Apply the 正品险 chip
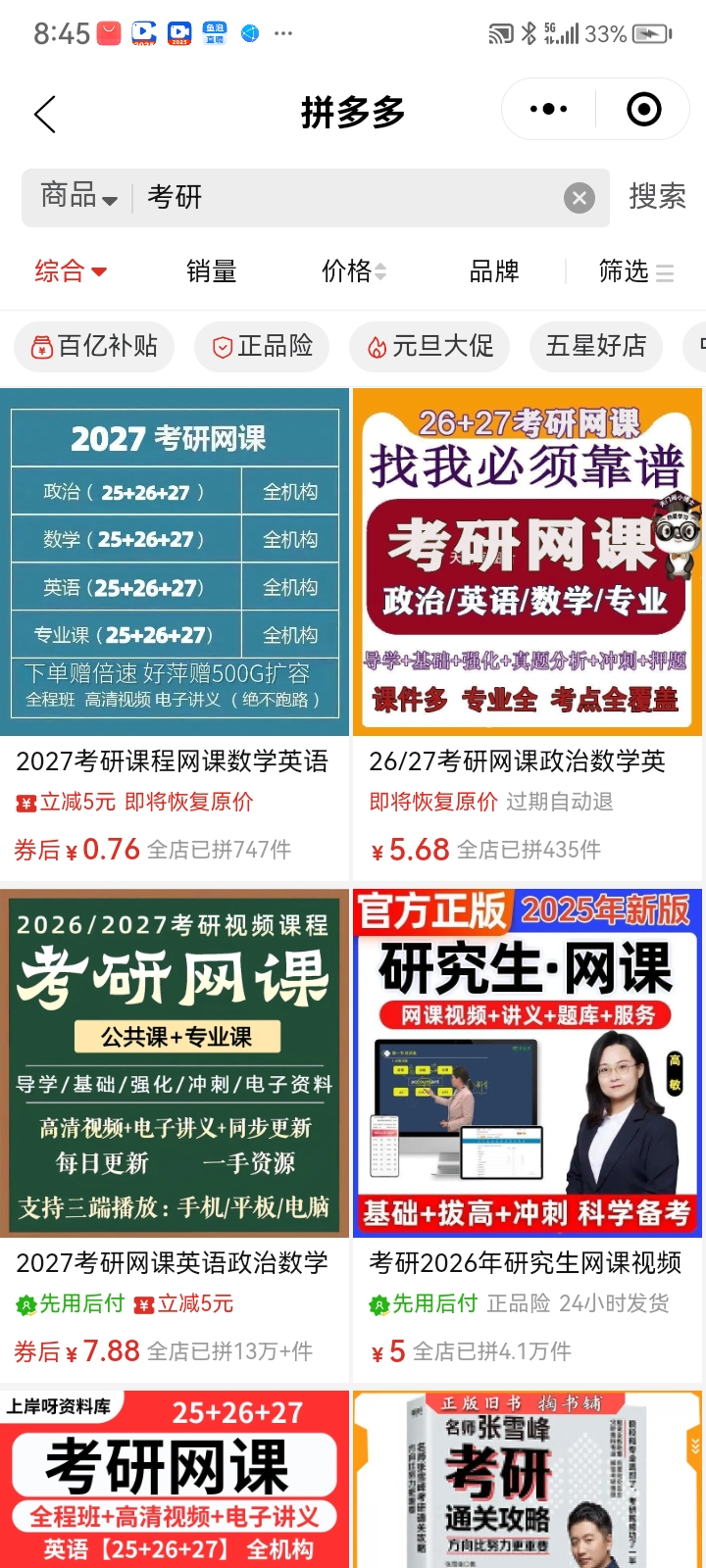 pos(262,346)
